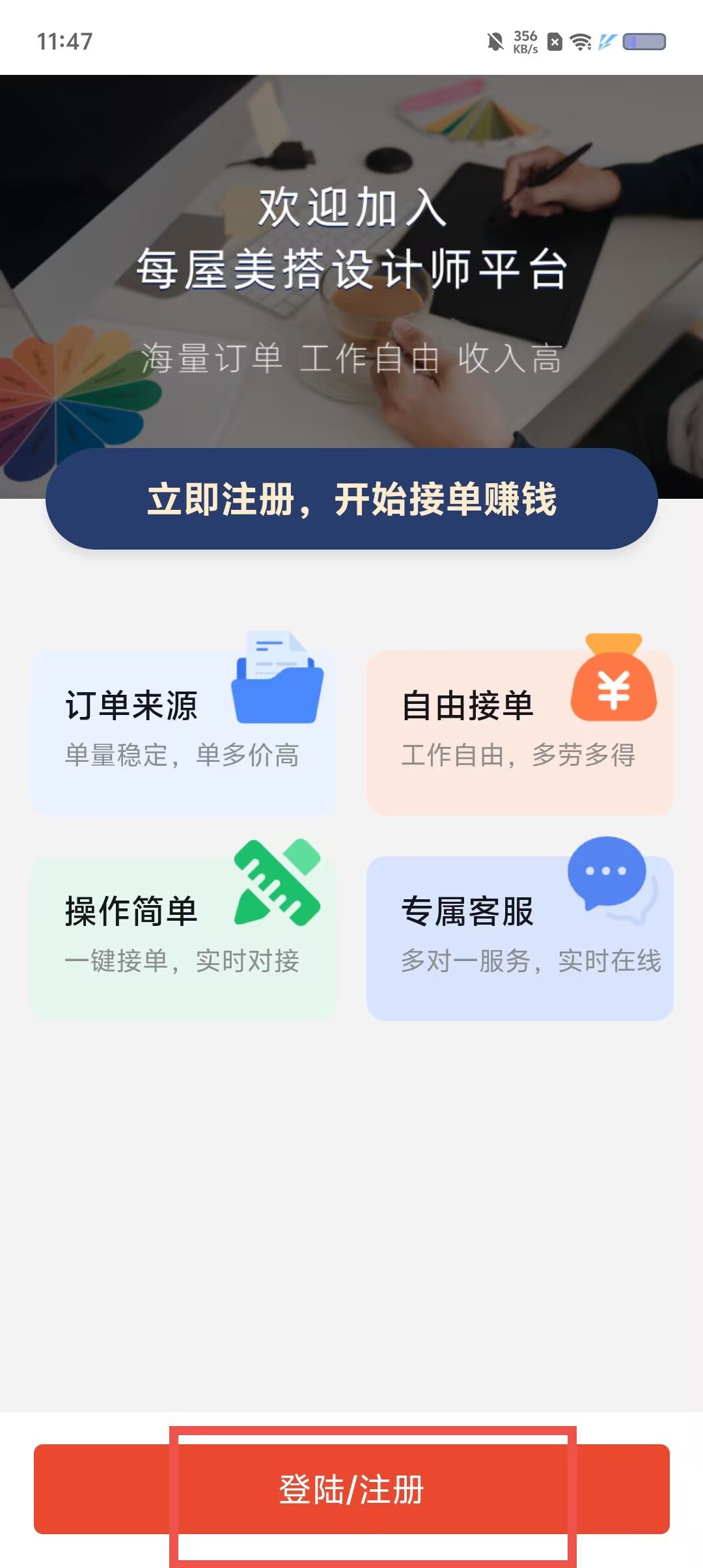Tap 立即注册，开始接单赚钱 banner button
The height and width of the screenshot is (1568, 703).
351,499
